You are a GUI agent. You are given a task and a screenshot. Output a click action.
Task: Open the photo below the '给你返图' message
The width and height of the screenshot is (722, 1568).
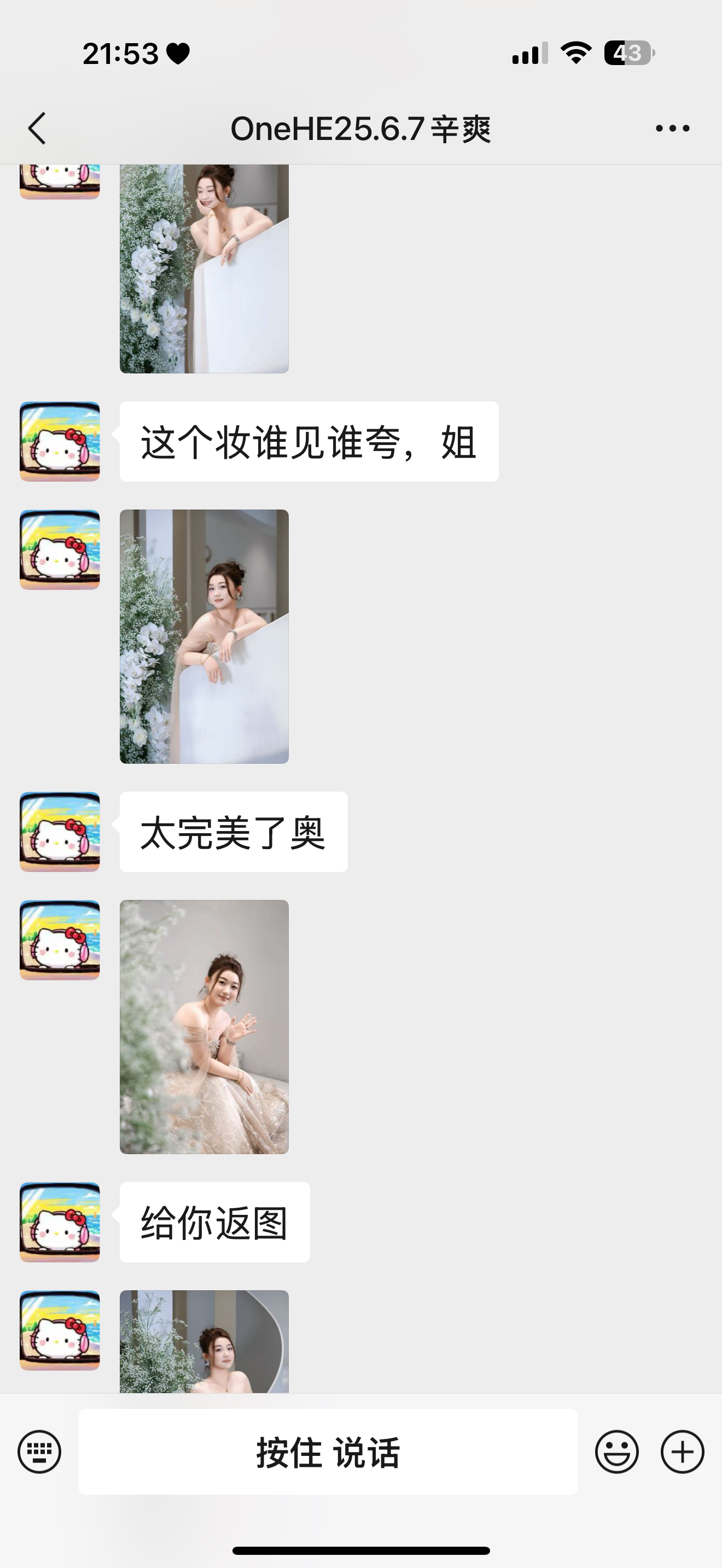pyautogui.click(x=204, y=1342)
